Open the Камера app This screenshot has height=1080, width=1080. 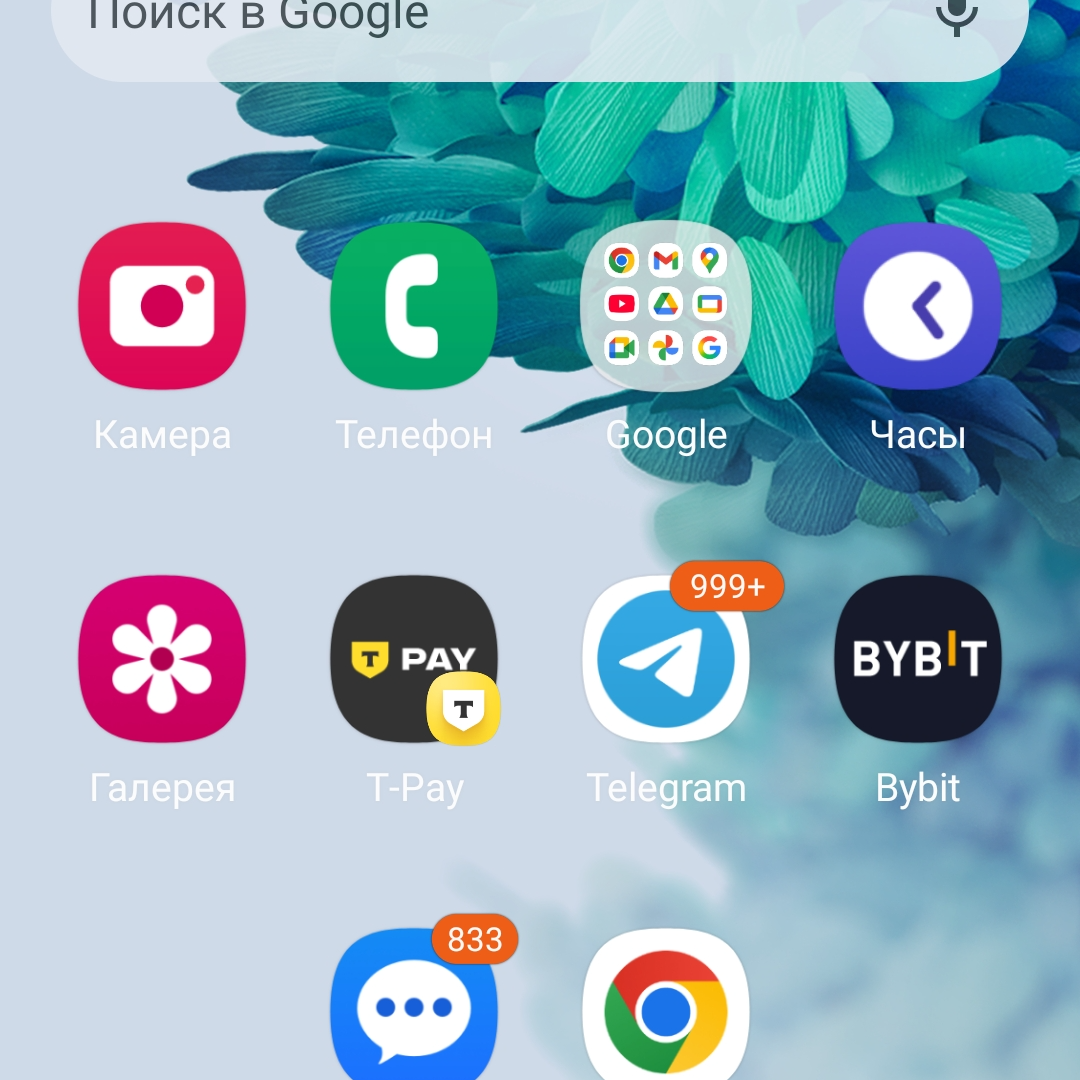tap(162, 306)
